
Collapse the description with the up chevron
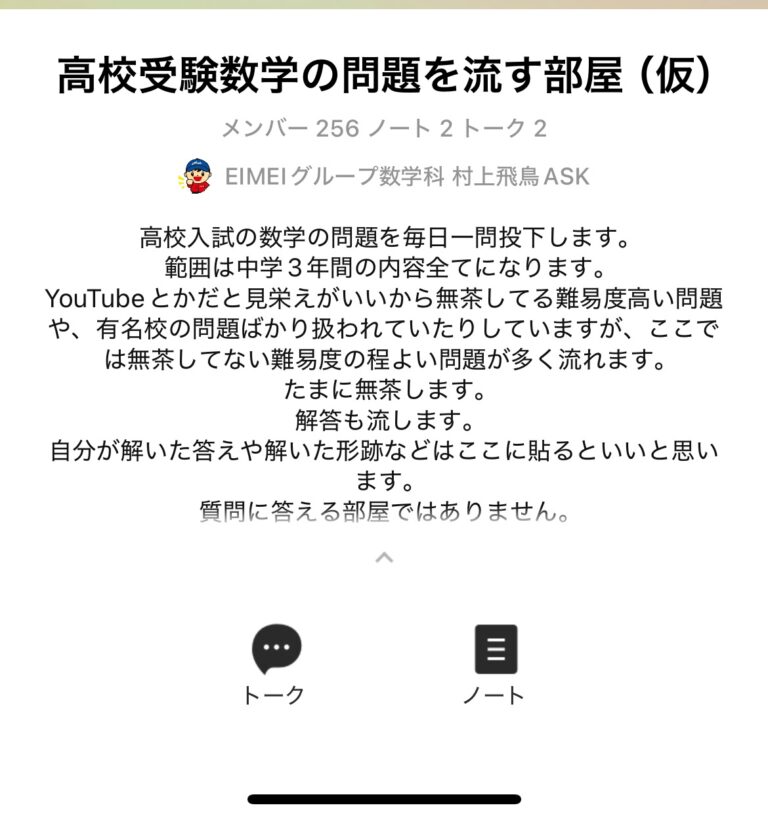(384, 557)
